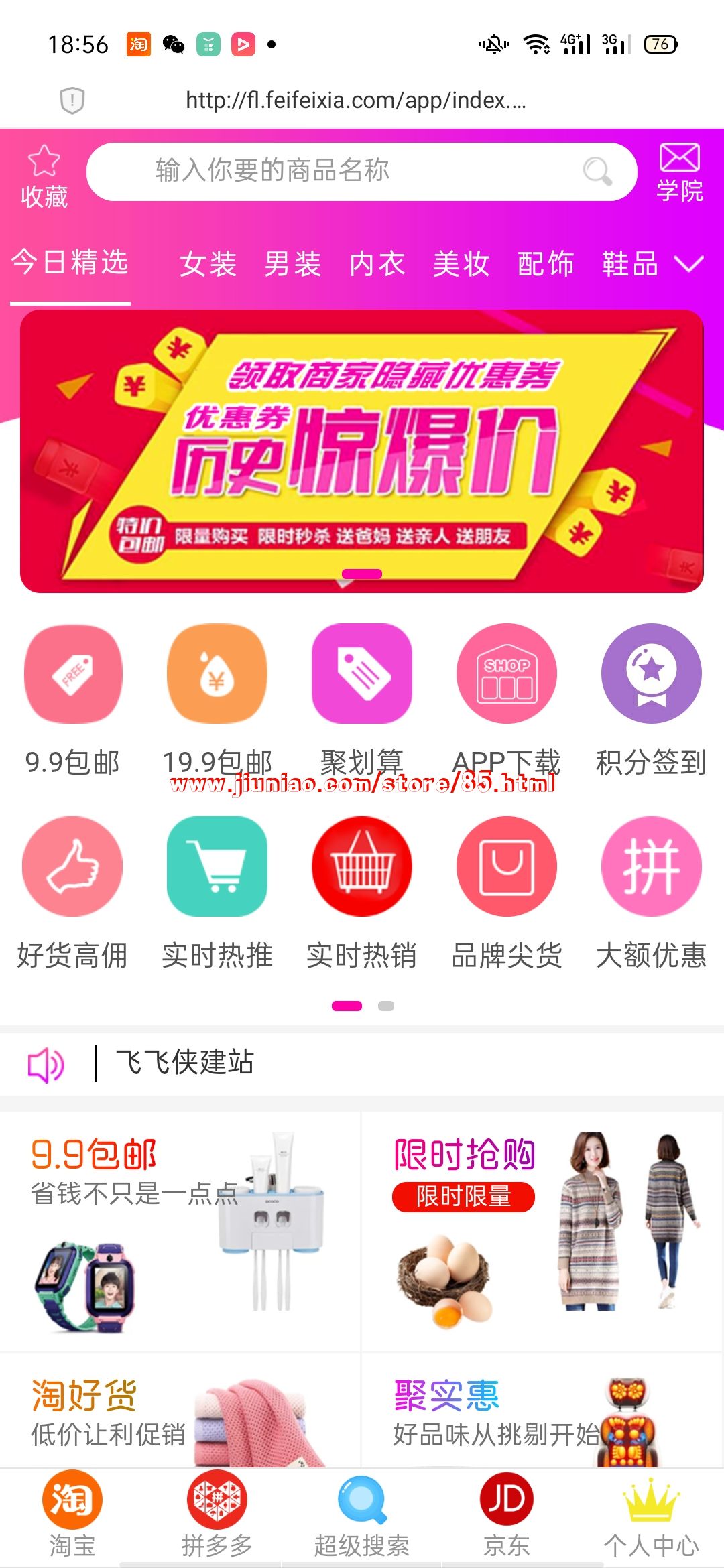Select the 鞋品 category tab
The image size is (724, 1568).
click(x=629, y=264)
